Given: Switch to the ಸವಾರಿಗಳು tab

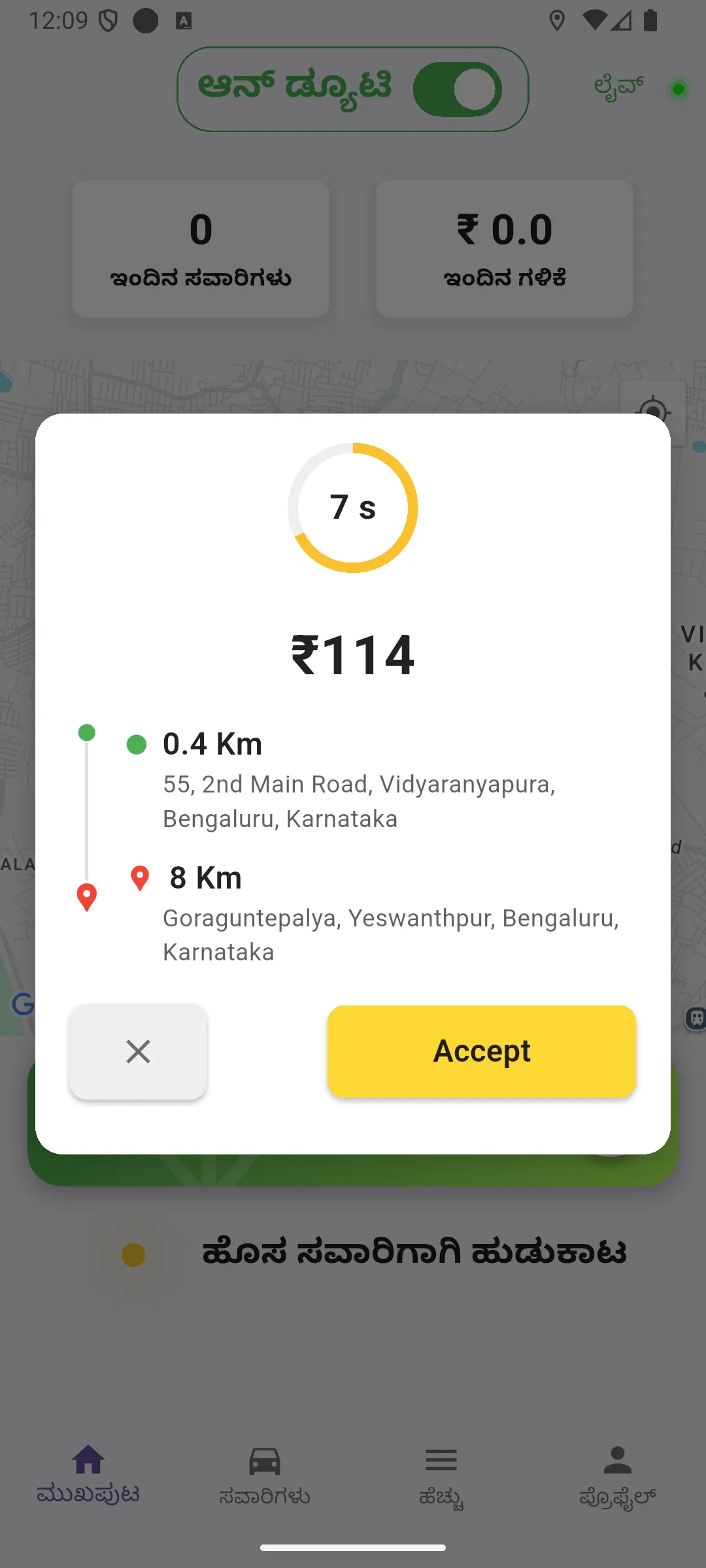Looking at the screenshot, I should (x=265, y=1480).
